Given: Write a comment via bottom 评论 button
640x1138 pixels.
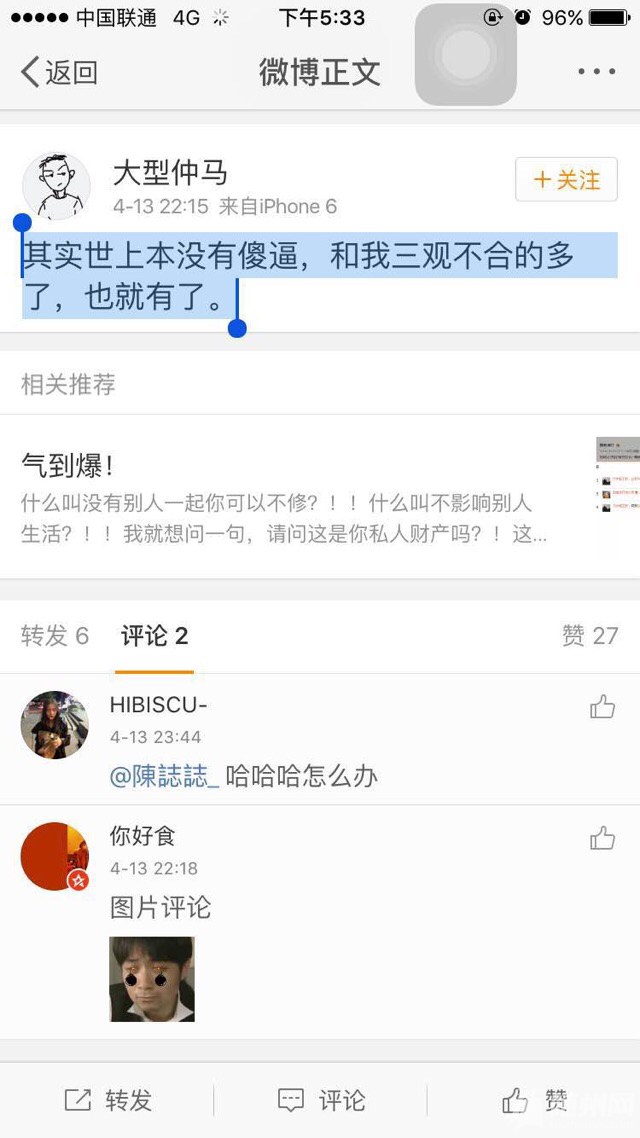Looking at the screenshot, I should [x=320, y=1101].
